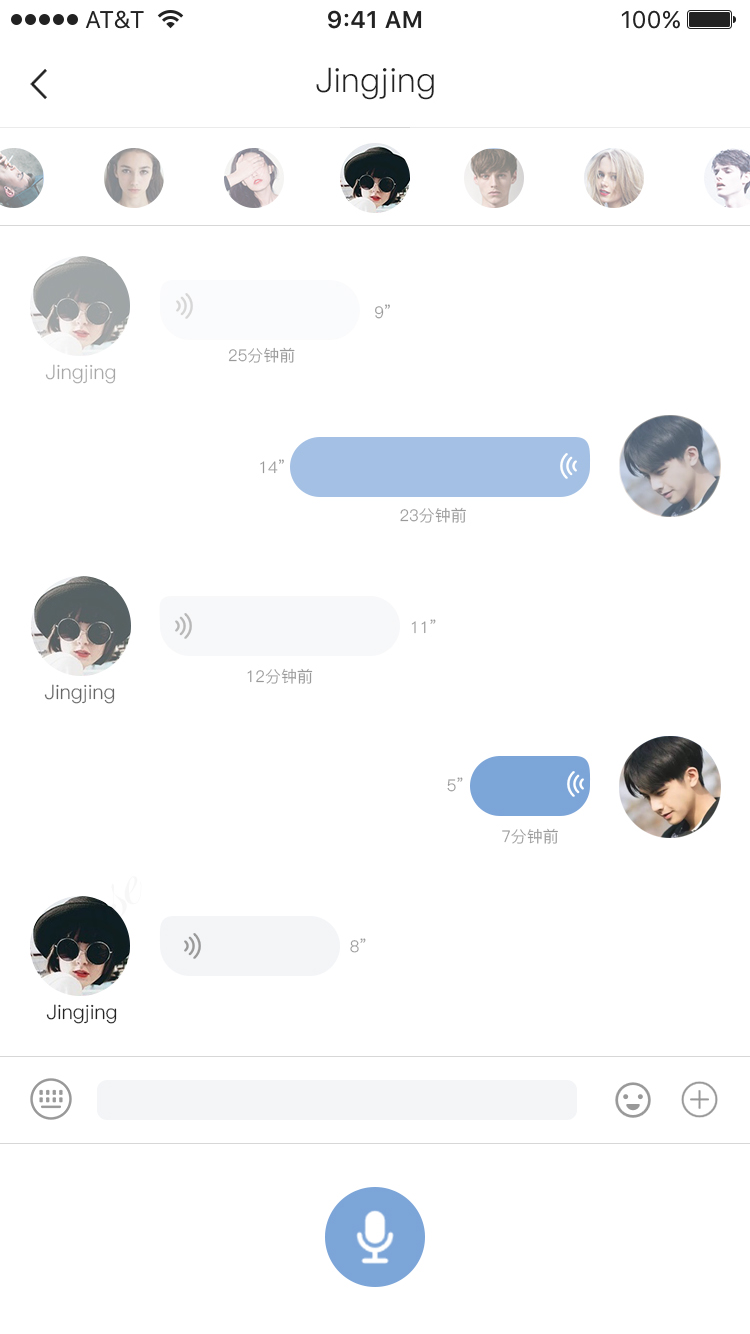This screenshot has height=1334, width=750.
Task: Tap the blue microphone record button
Action: point(375,1237)
